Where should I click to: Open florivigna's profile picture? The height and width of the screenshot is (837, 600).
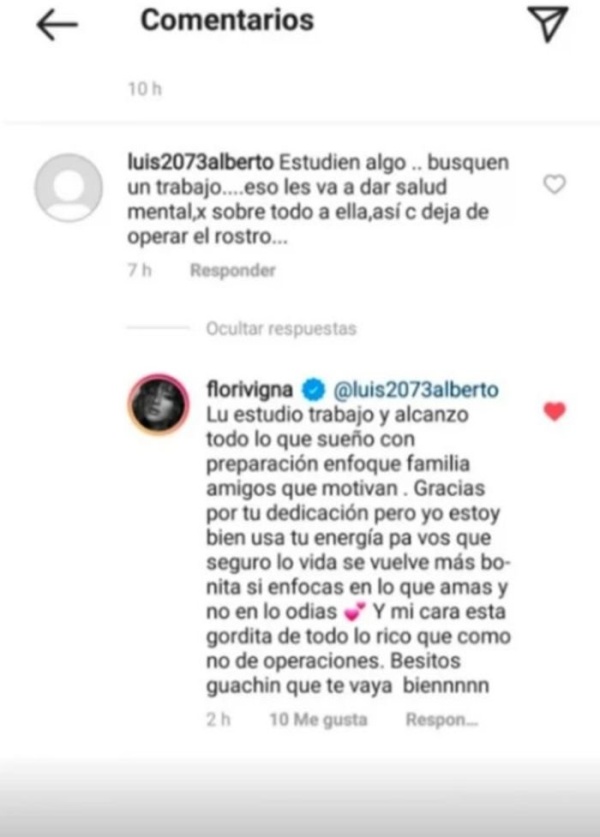[x=158, y=405]
